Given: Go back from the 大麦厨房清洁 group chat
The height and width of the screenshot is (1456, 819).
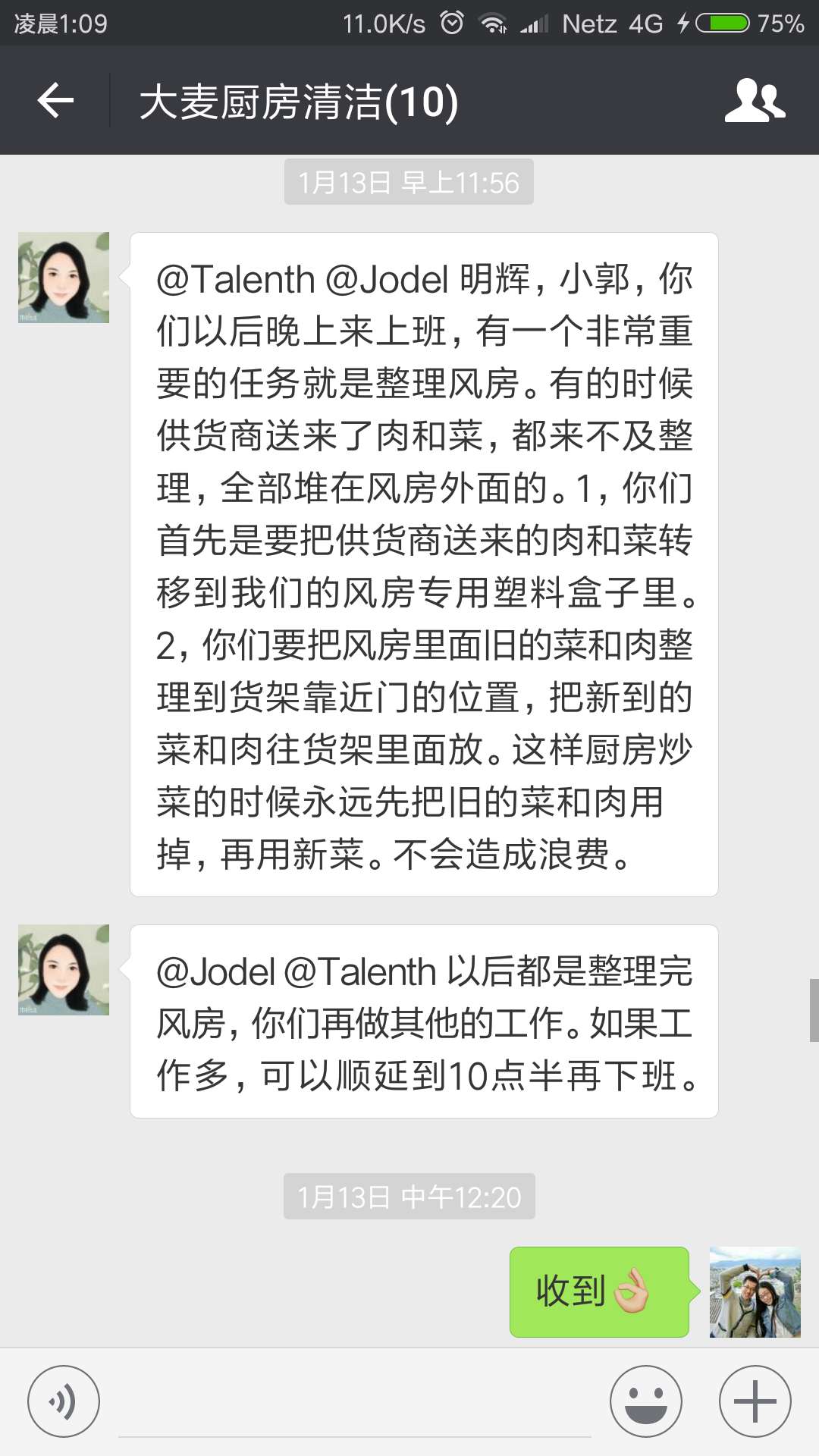Looking at the screenshot, I should click(55, 100).
